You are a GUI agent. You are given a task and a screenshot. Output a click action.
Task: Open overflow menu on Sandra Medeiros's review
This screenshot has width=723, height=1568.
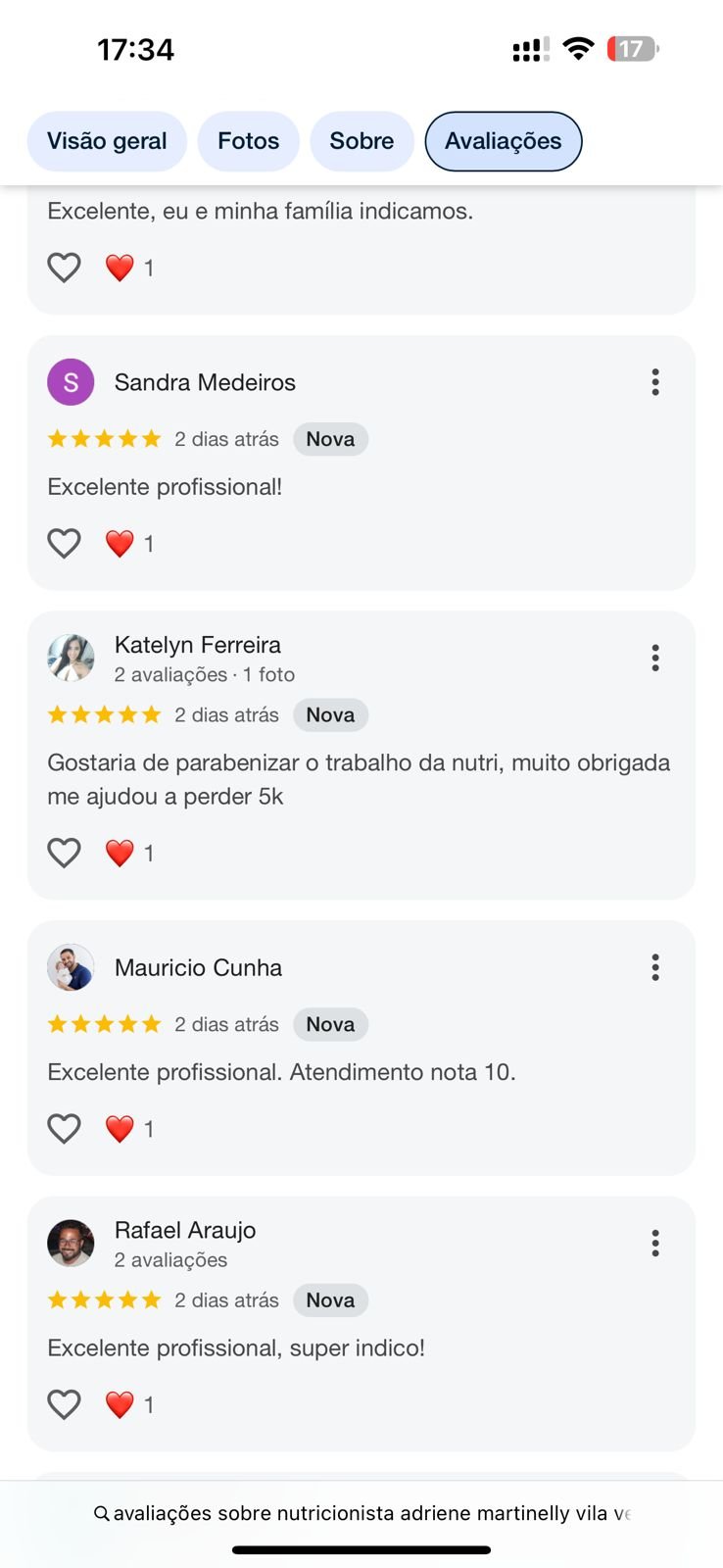tap(655, 382)
